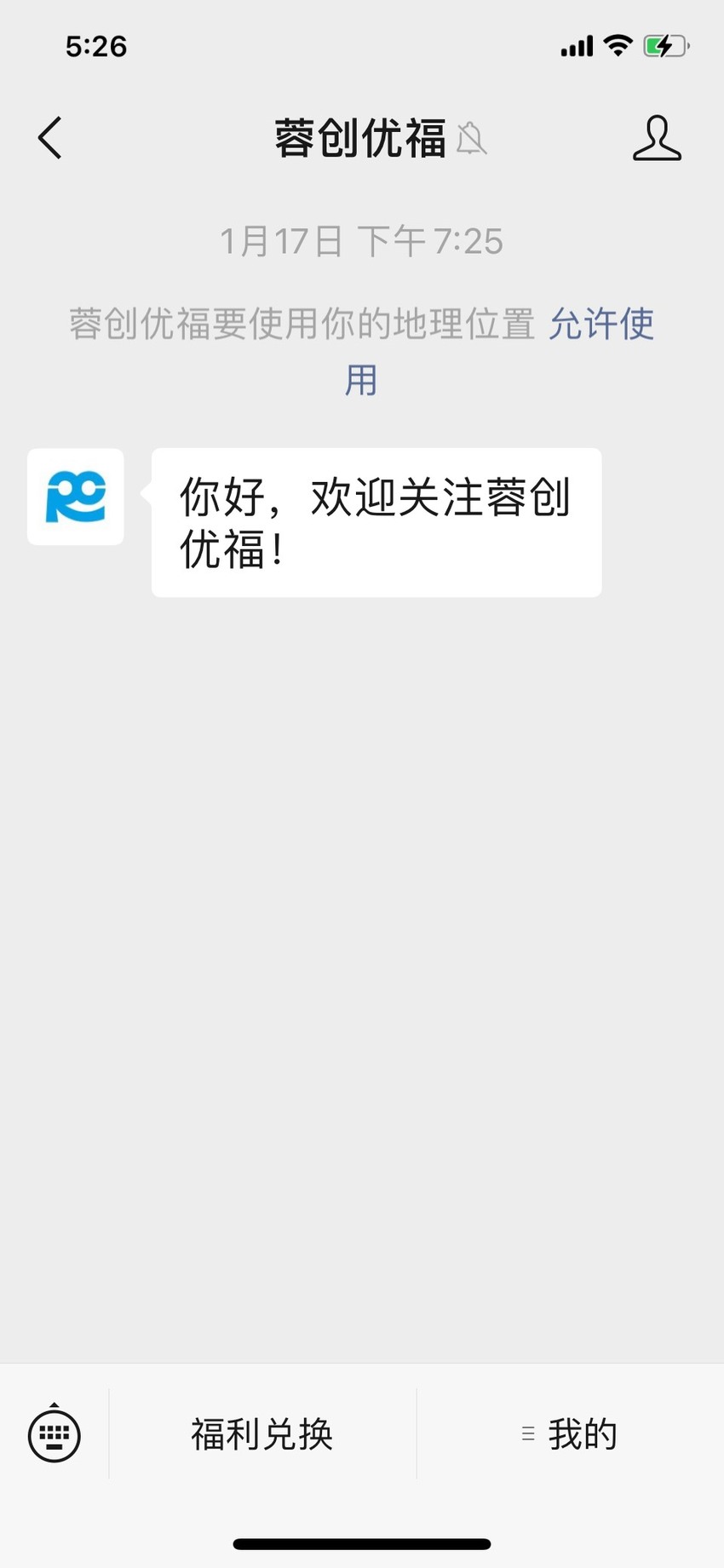Open the account profile icon
This screenshot has height=1568, width=724.
tap(657, 138)
